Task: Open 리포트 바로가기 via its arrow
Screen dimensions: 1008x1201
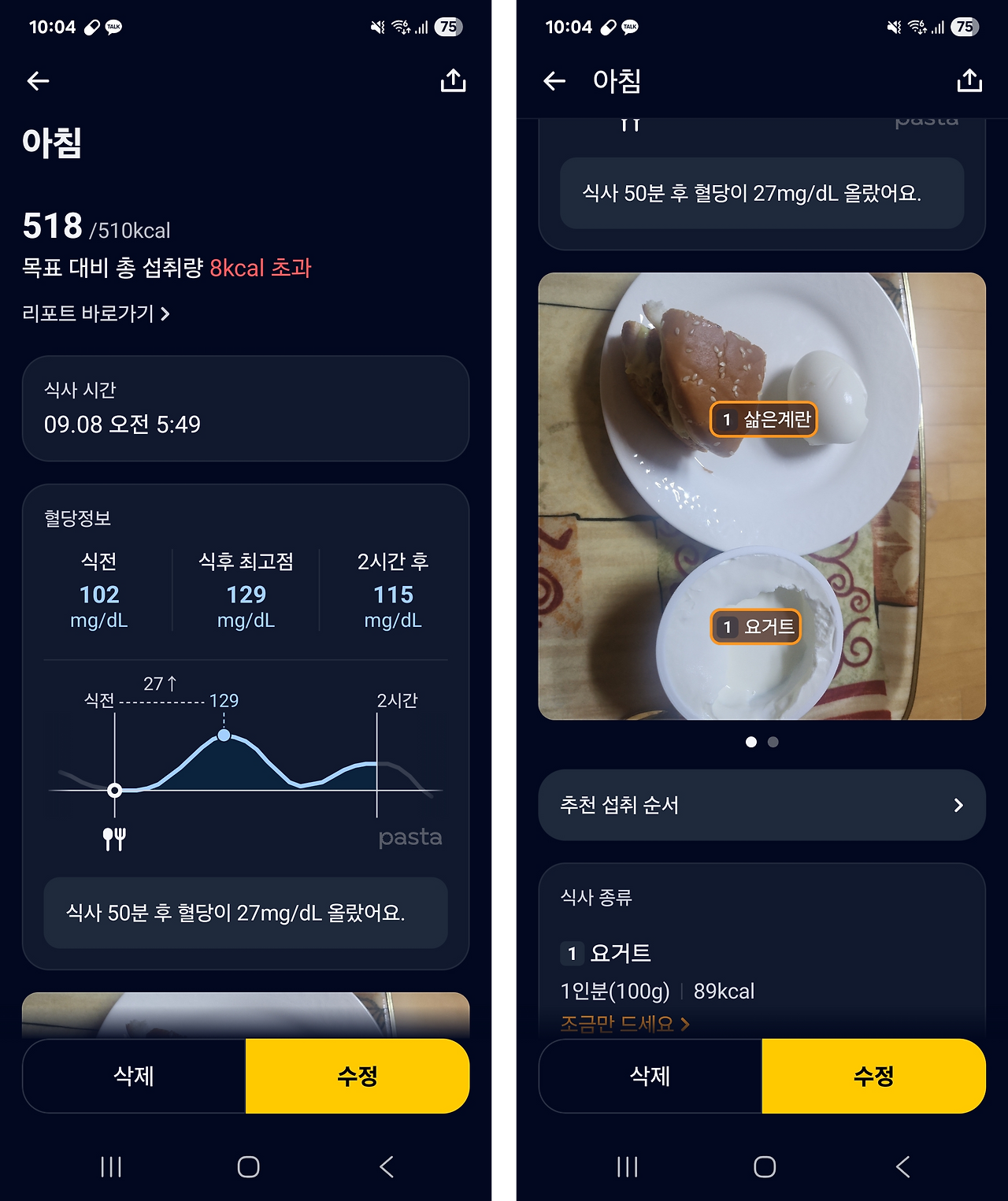Action: (x=165, y=313)
